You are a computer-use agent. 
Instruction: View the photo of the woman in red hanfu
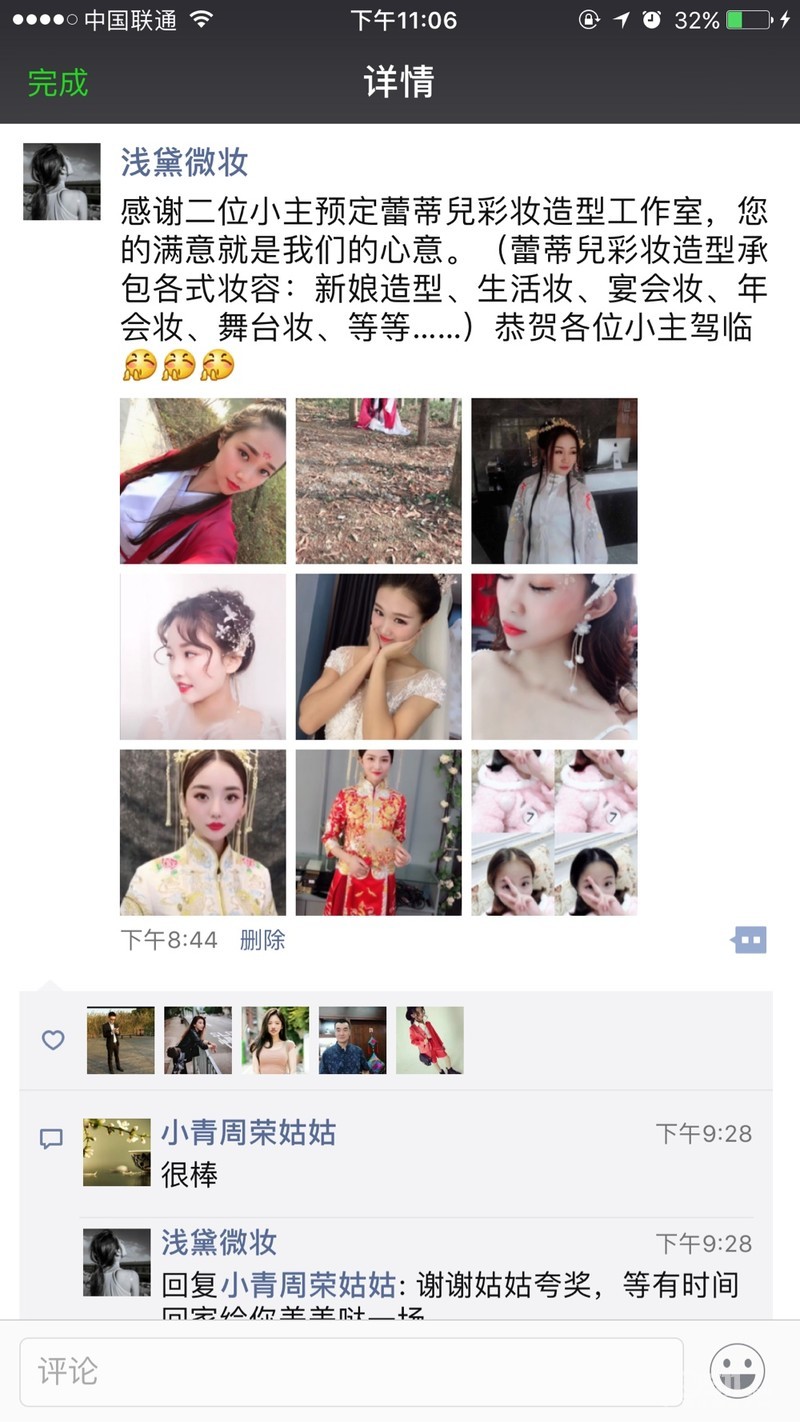[x=203, y=481]
